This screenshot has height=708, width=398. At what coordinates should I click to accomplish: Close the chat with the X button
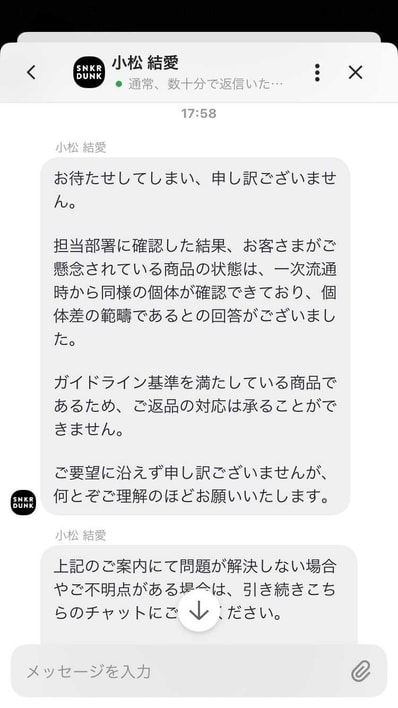[356, 72]
